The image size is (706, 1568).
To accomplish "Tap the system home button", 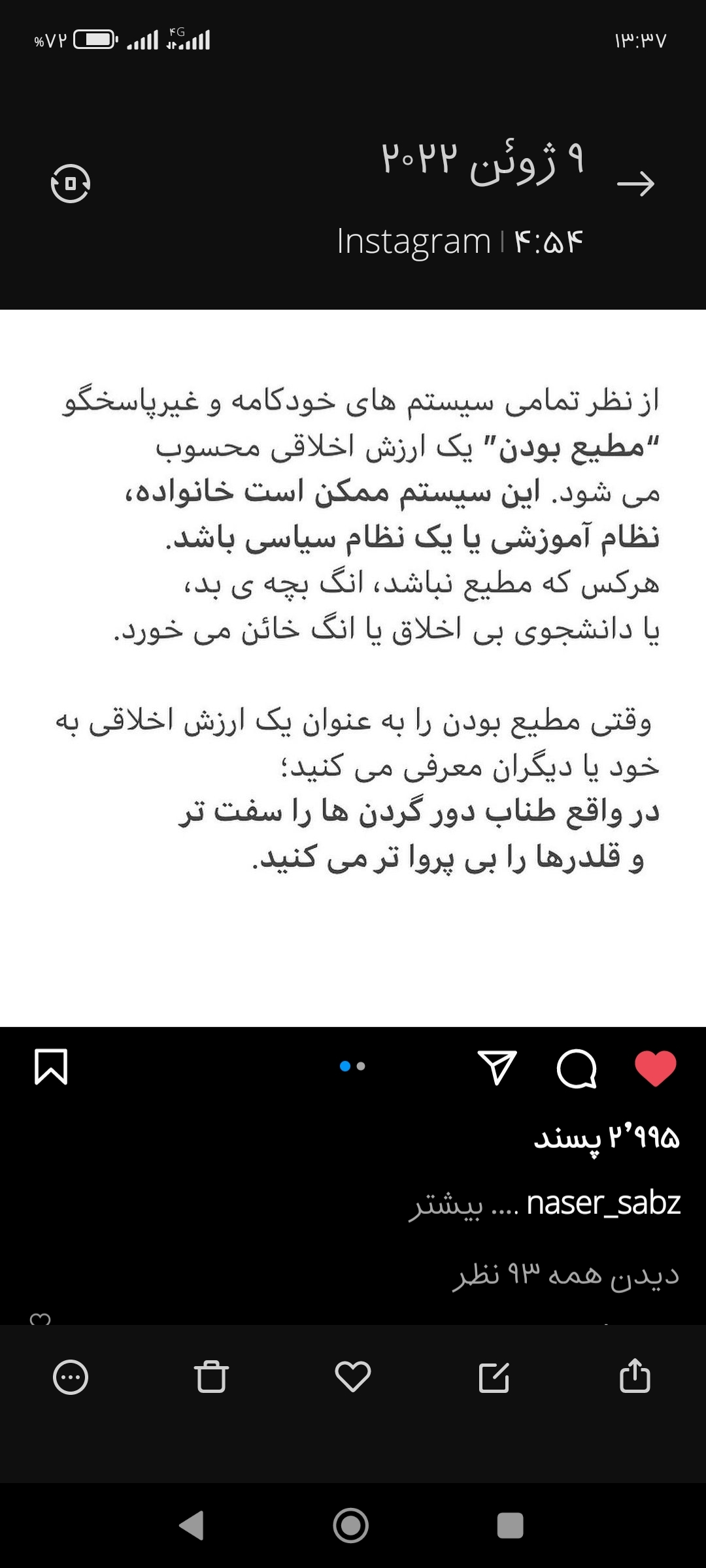I will 351,1526.
